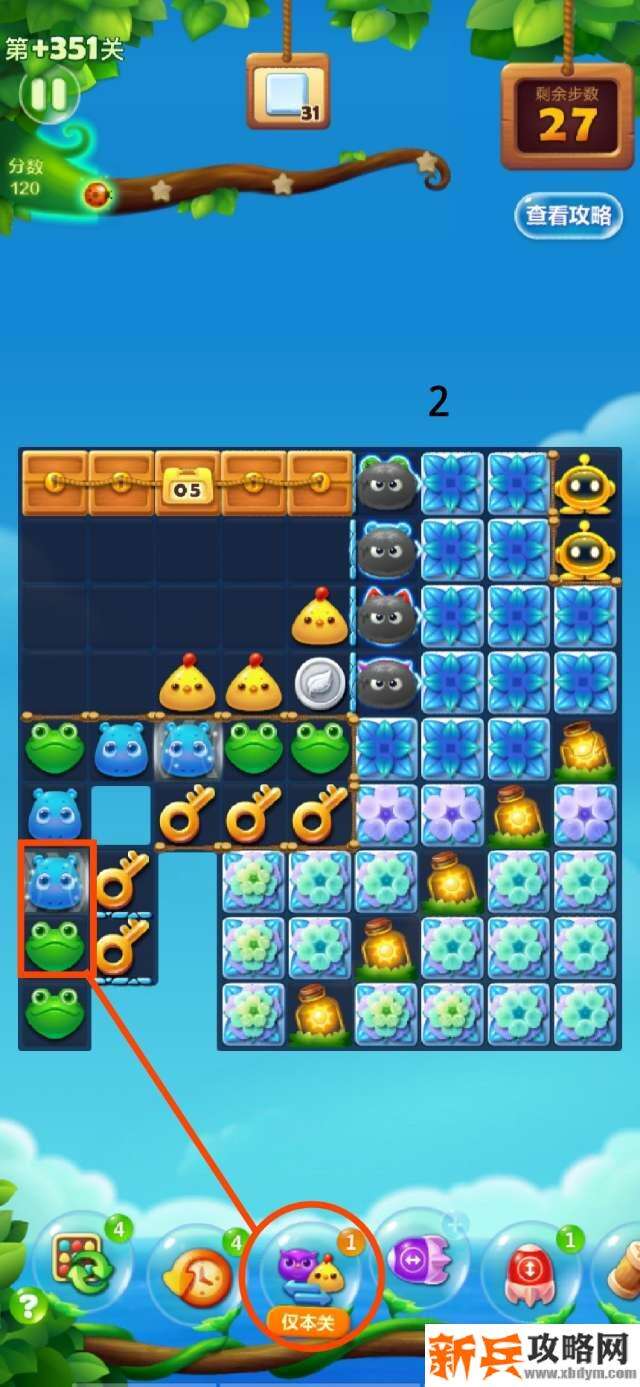Open the question mark help
The height and width of the screenshot is (1387, 640).
[x=29, y=1304]
